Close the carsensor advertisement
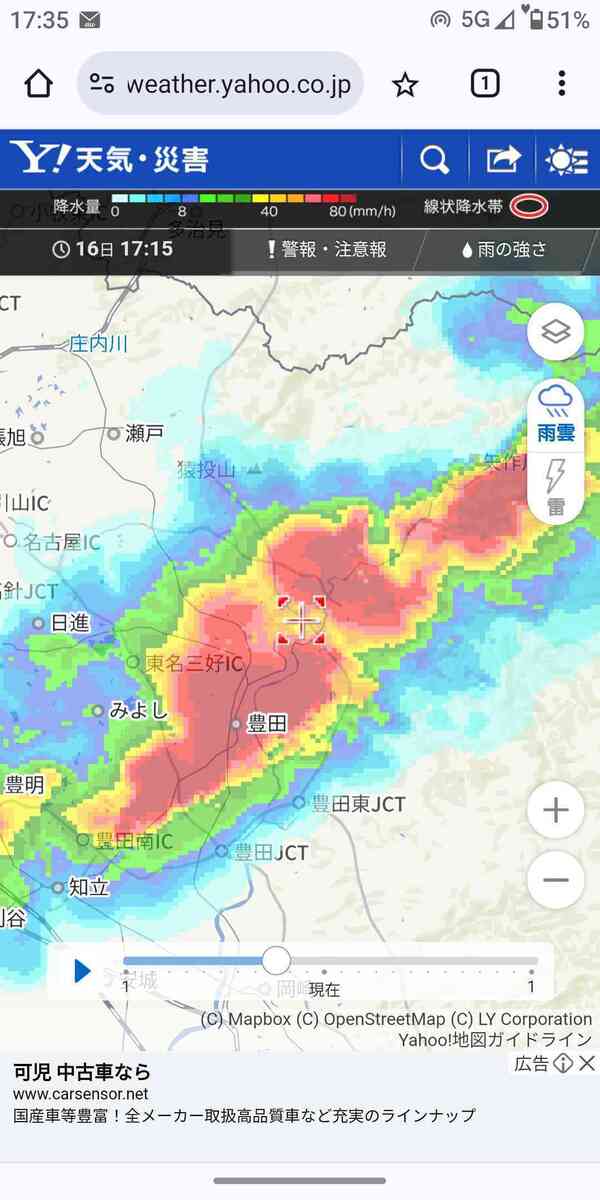Image resolution: width=600 pixels, height=1200 pixels. pos(587,1063)
